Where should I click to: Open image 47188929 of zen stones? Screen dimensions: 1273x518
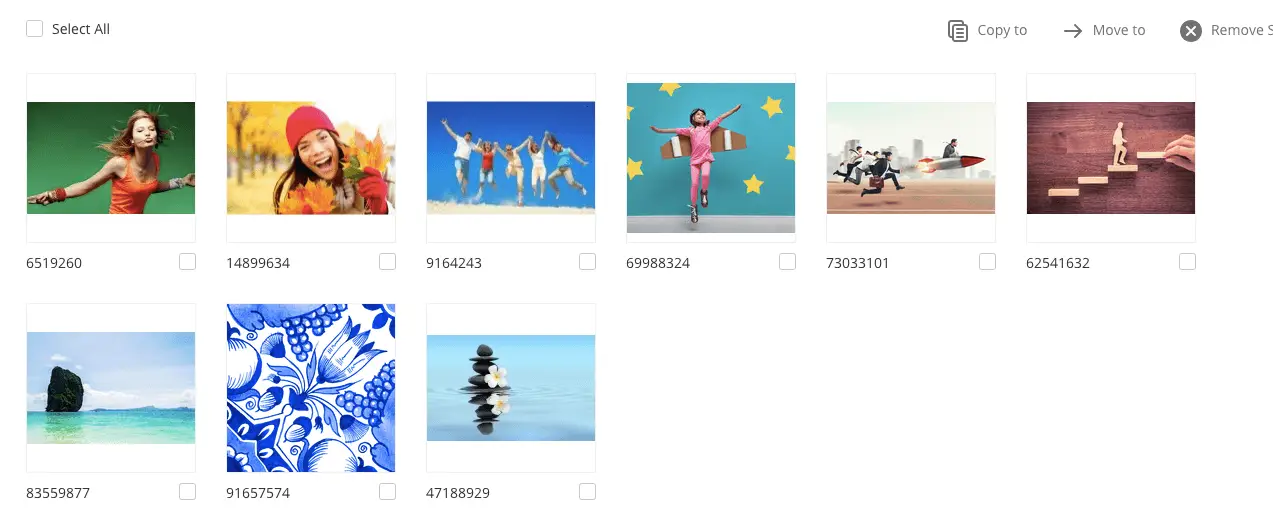[x=511, y=388]
